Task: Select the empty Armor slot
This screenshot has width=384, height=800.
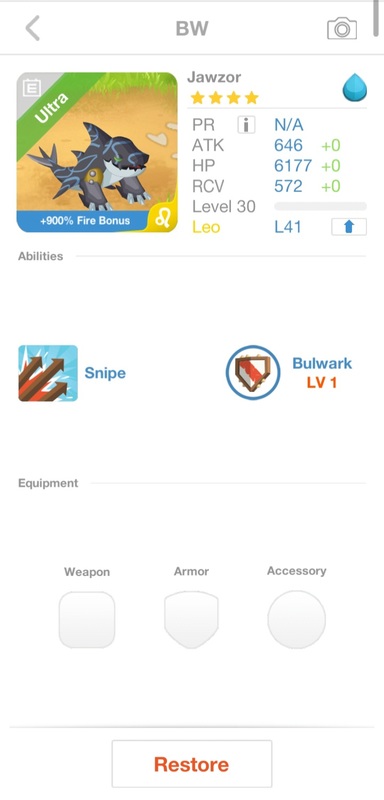Action: (191, 620)
